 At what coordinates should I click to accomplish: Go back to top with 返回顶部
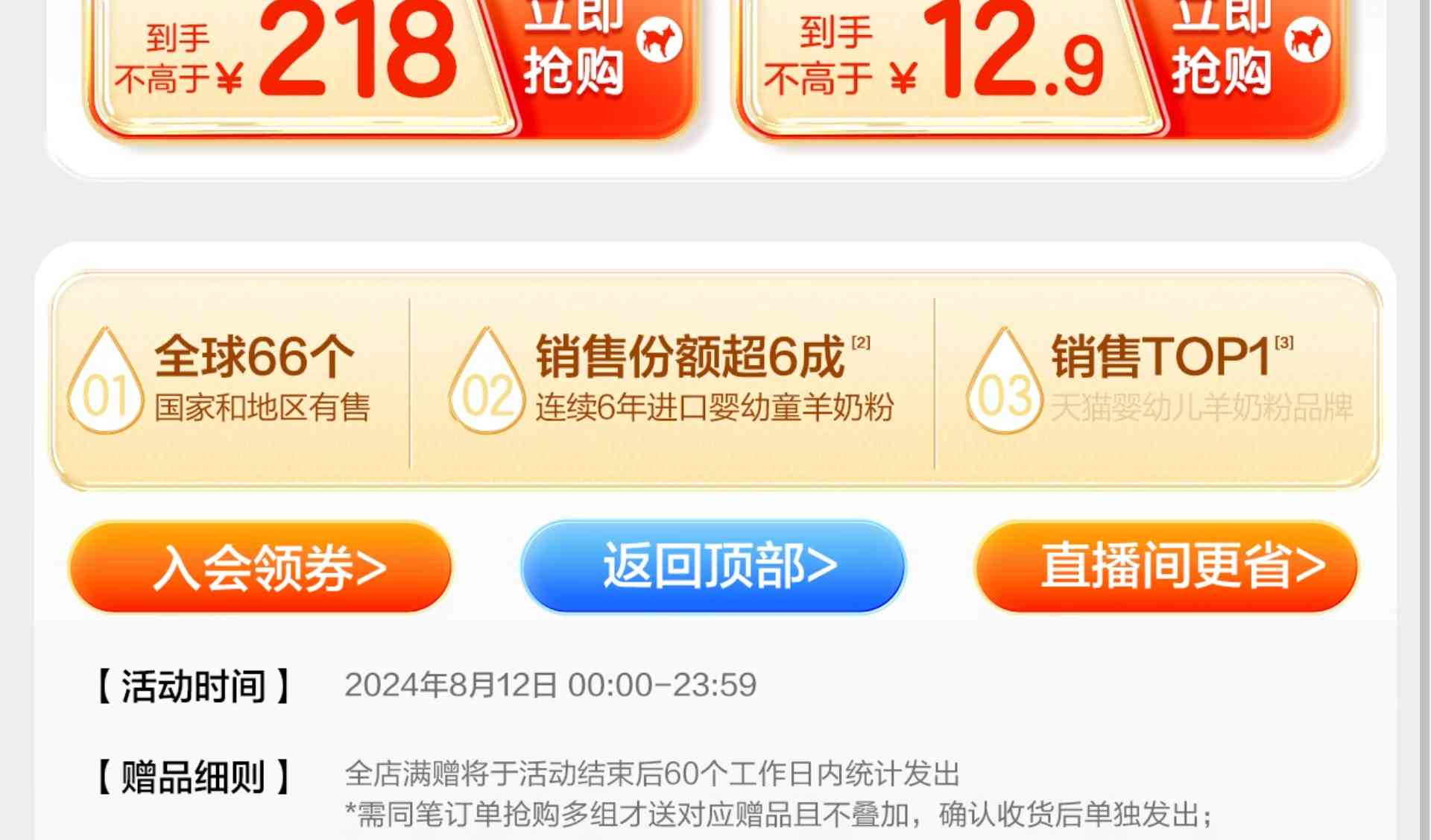coord(713,566)
